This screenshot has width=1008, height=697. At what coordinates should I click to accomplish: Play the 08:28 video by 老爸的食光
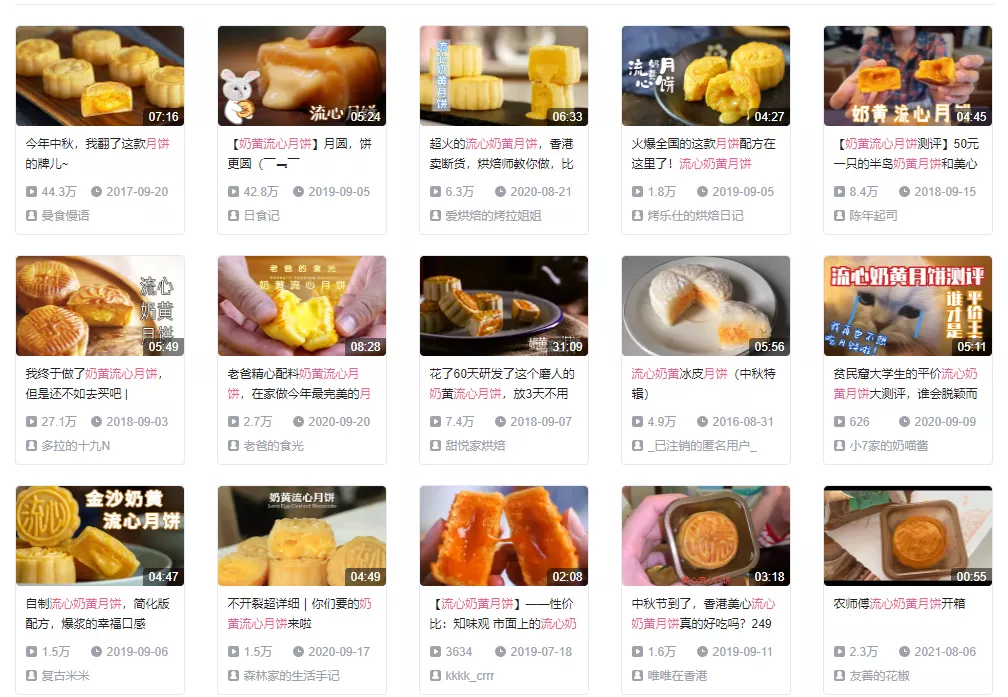302,306
